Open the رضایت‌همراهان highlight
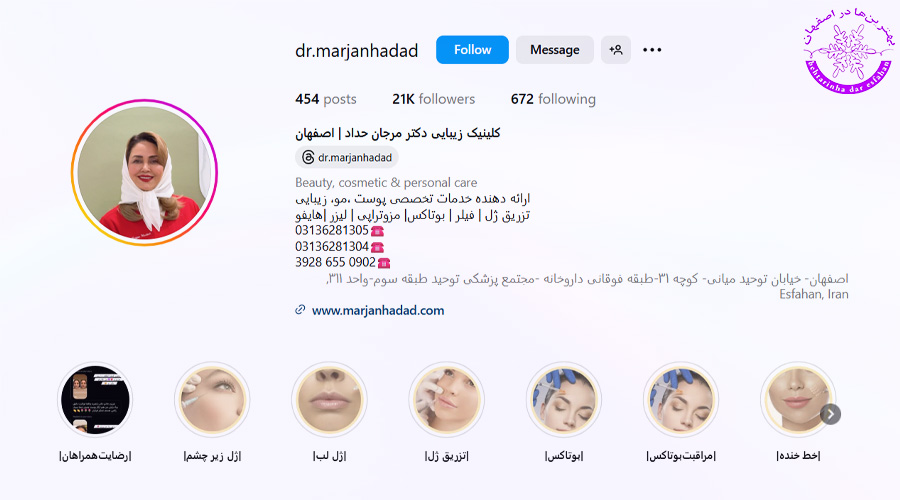 pyautogui.click(x=96, y=399)
